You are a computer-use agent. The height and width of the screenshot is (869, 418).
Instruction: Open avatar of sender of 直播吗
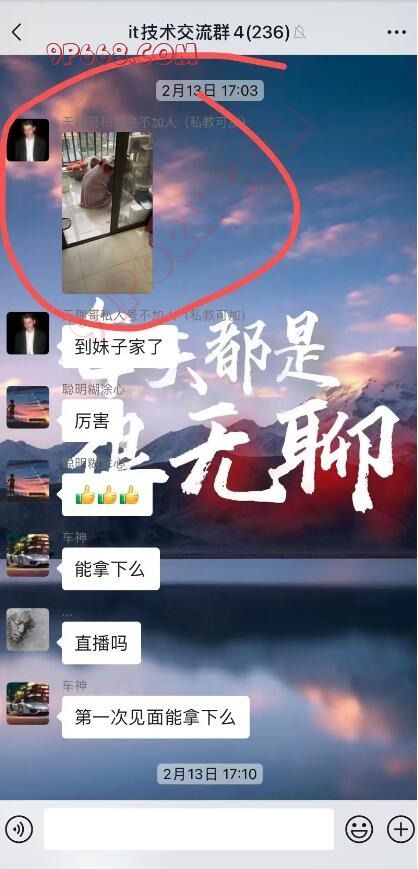[x=28, y=630]
